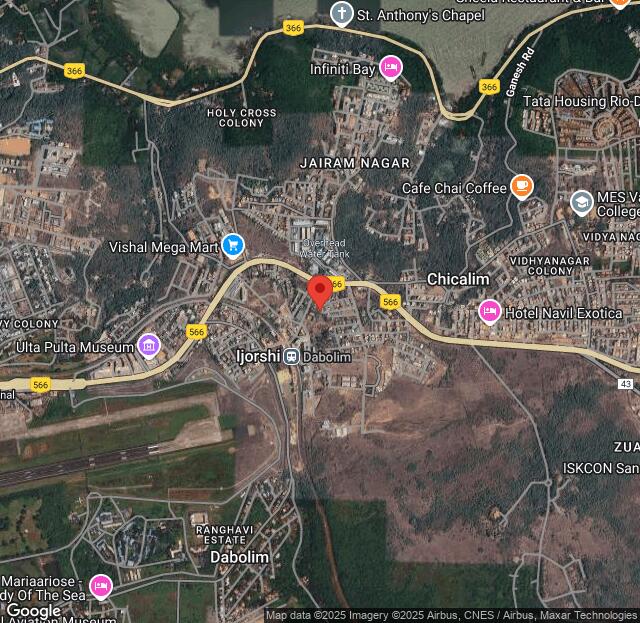
Task: Tap the Dabolim railway station marker
Action: click(291, 356)
